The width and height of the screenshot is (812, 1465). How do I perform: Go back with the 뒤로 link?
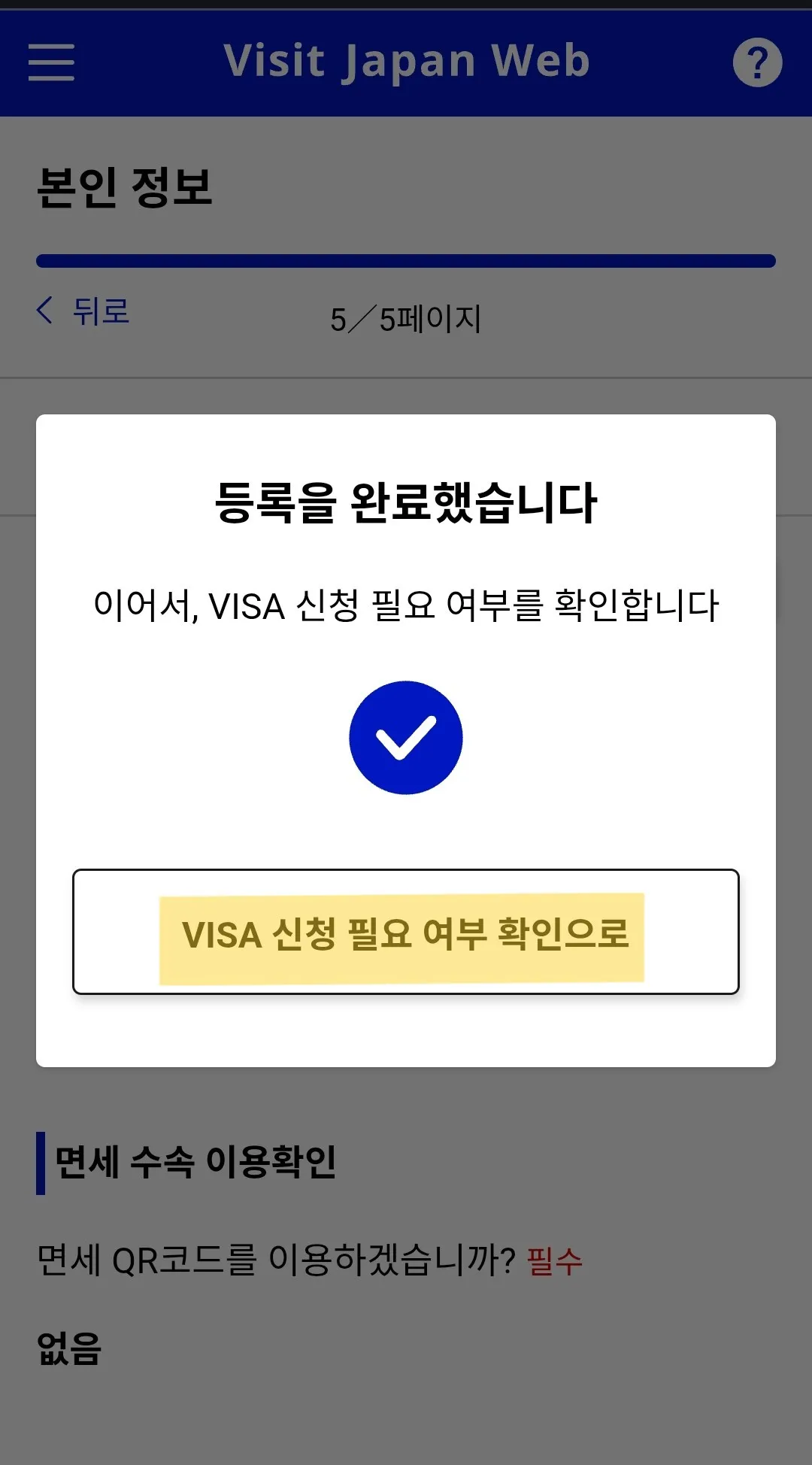(x=84, y=311)
